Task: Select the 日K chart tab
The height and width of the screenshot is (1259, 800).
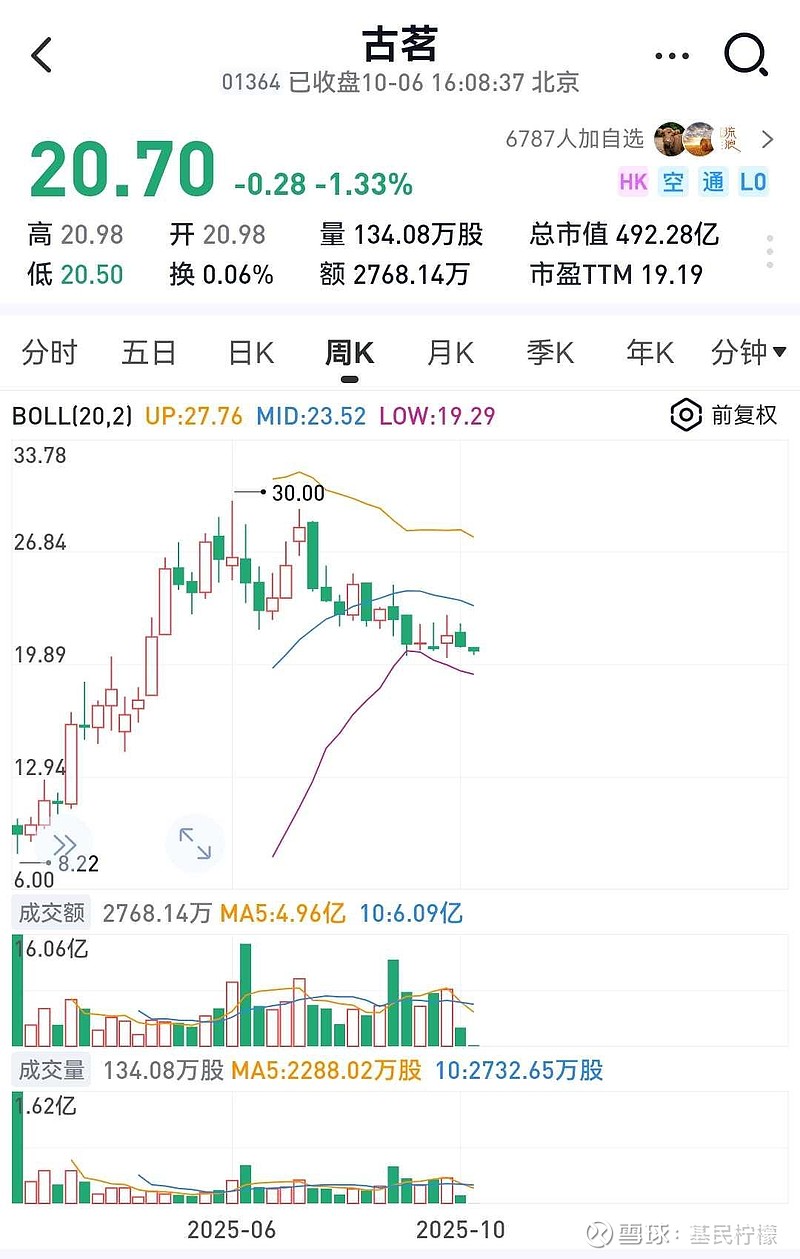Action: tap(251, 352)
